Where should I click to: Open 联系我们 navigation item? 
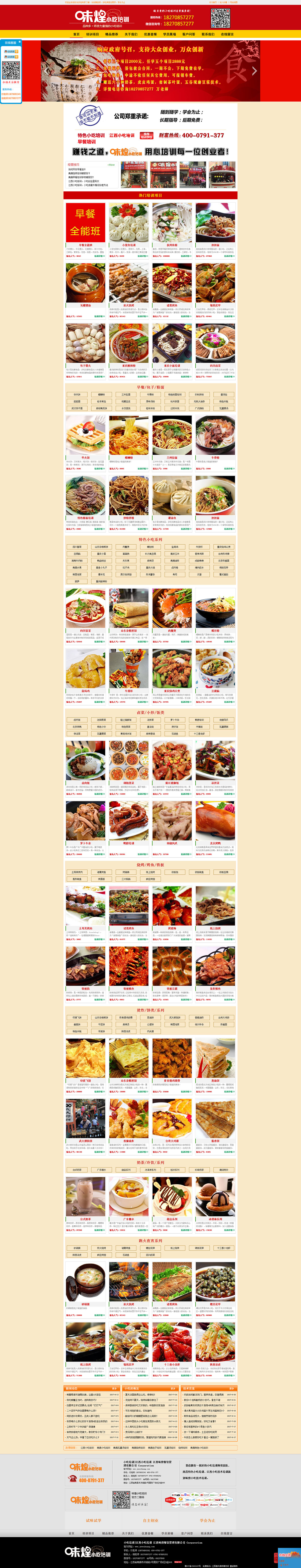208,34
